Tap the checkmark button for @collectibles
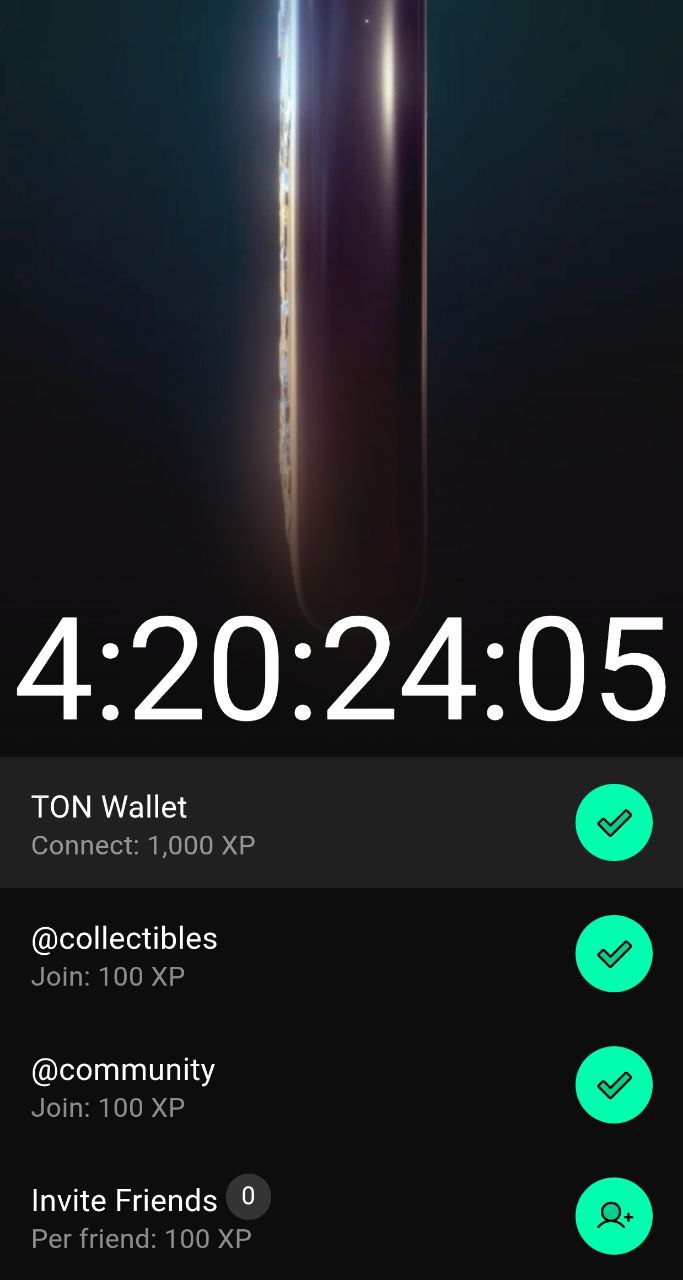The width and height of the screenshot is (683, 1280). 613,954
